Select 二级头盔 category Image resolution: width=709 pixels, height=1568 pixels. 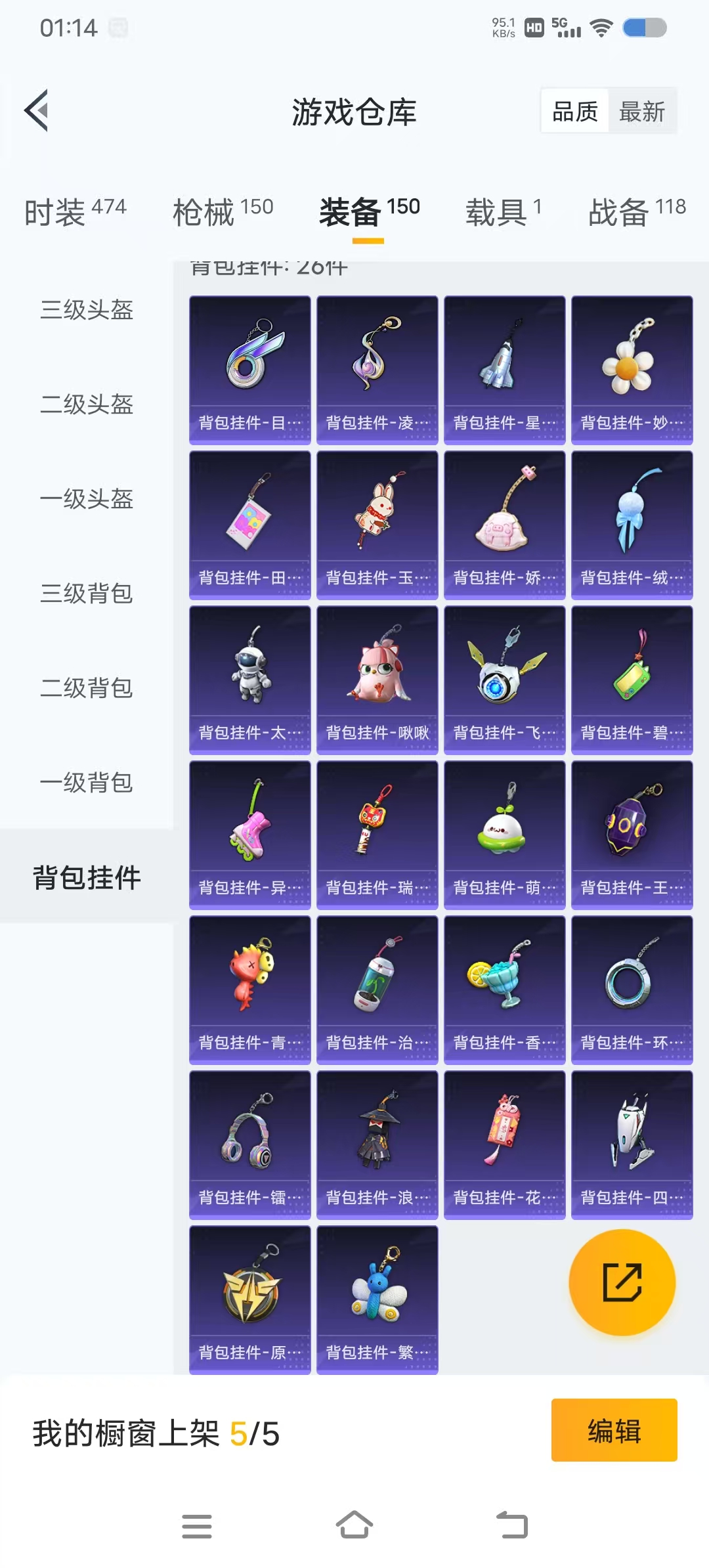coord(87,404)
